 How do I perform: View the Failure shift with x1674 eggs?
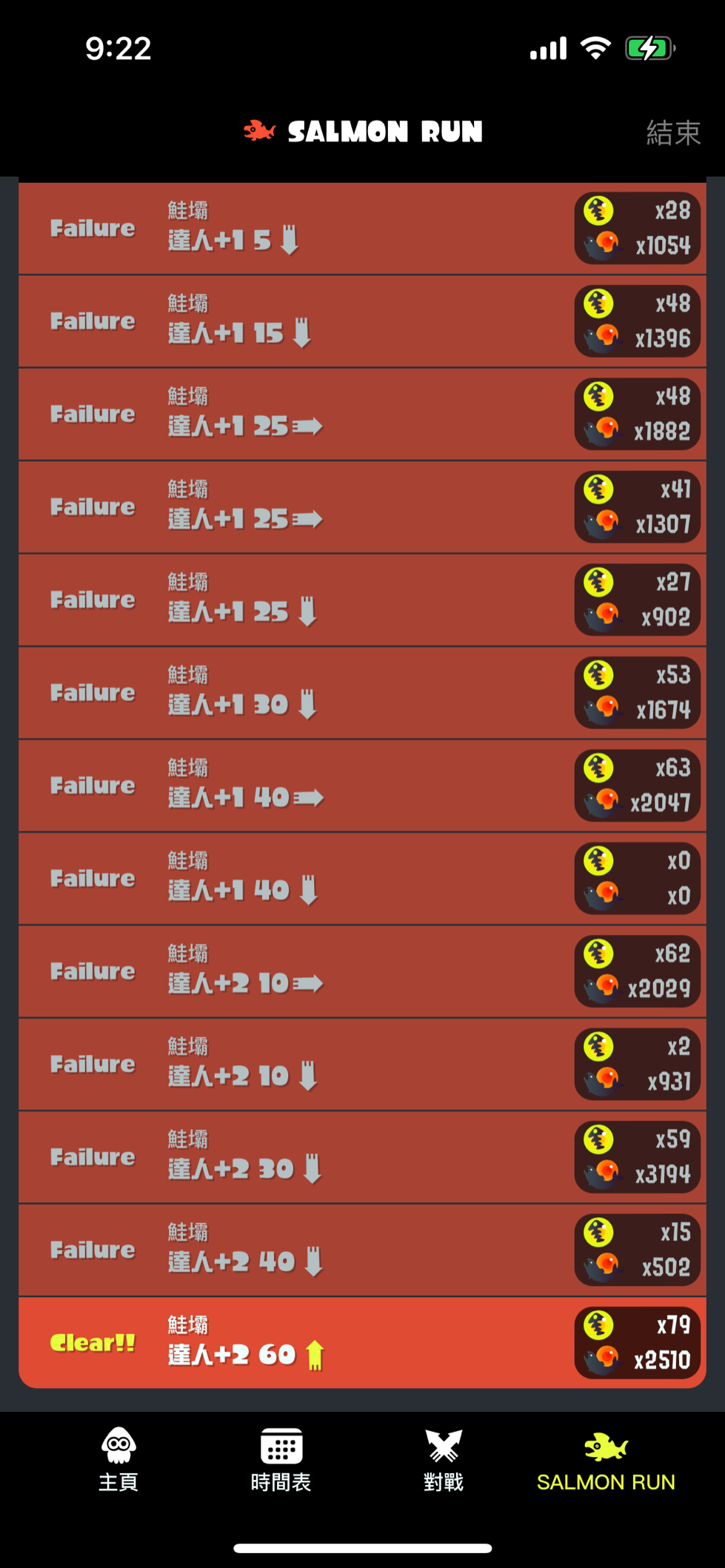point(362,693)
